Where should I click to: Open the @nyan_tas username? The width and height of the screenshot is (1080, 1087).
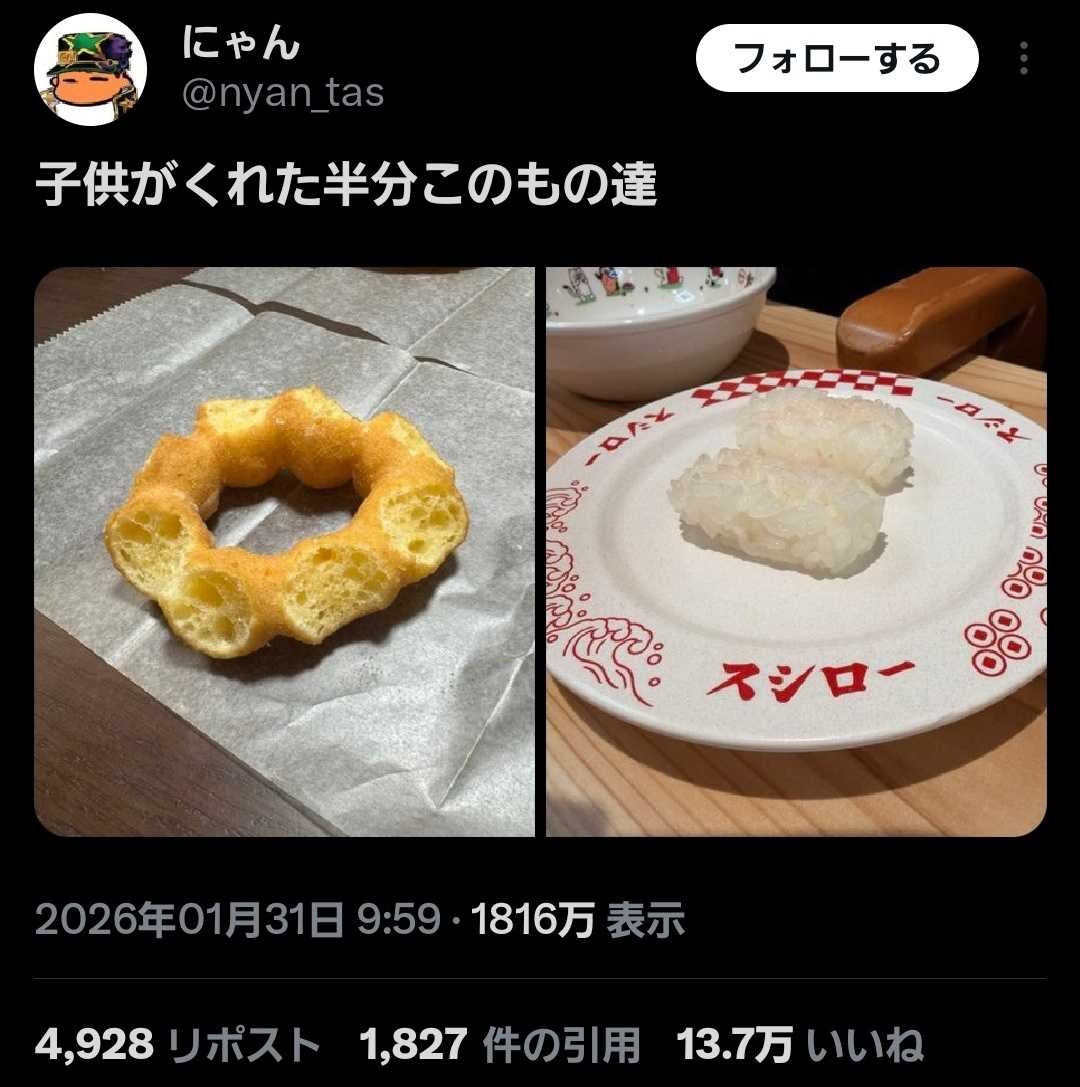(x=283, y=94)
